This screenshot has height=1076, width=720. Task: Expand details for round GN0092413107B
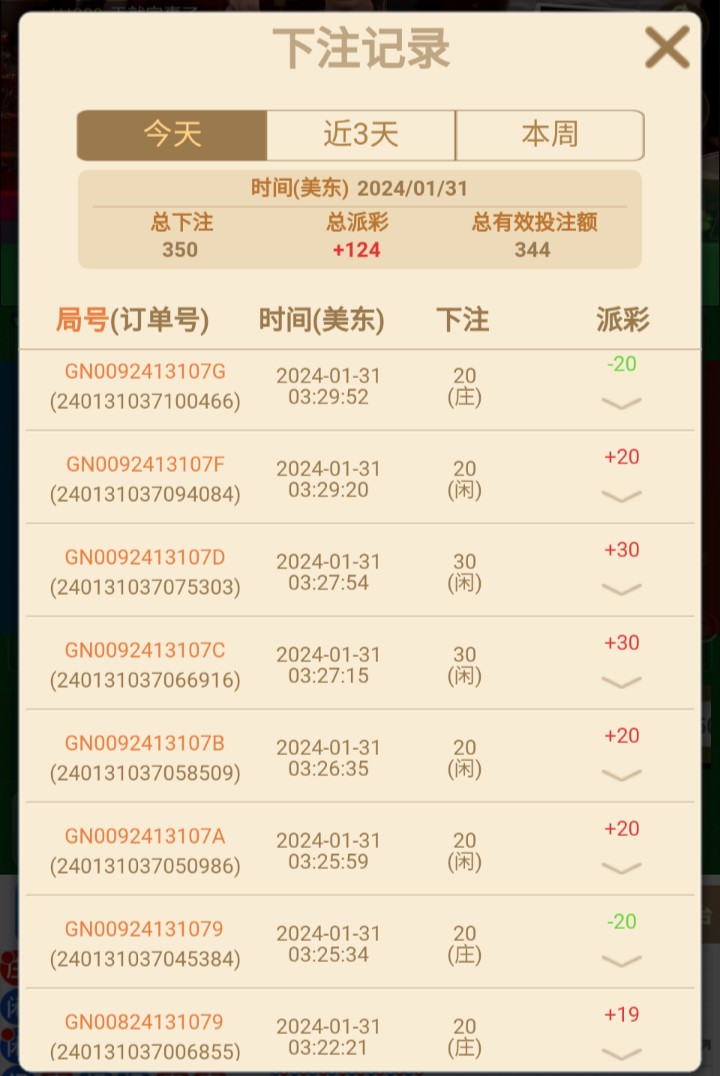tap(622, 775)
